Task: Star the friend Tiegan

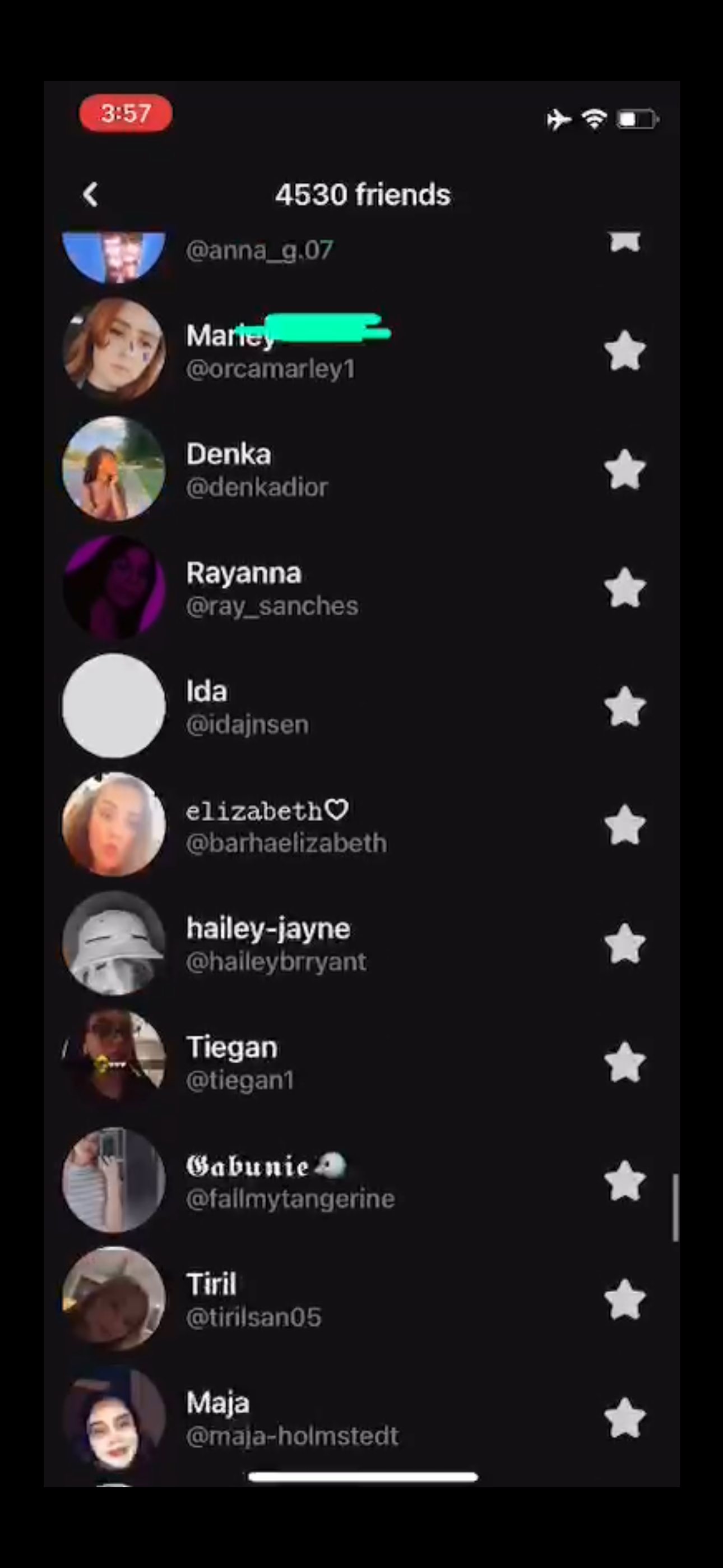Action: tap(624, 1062)
